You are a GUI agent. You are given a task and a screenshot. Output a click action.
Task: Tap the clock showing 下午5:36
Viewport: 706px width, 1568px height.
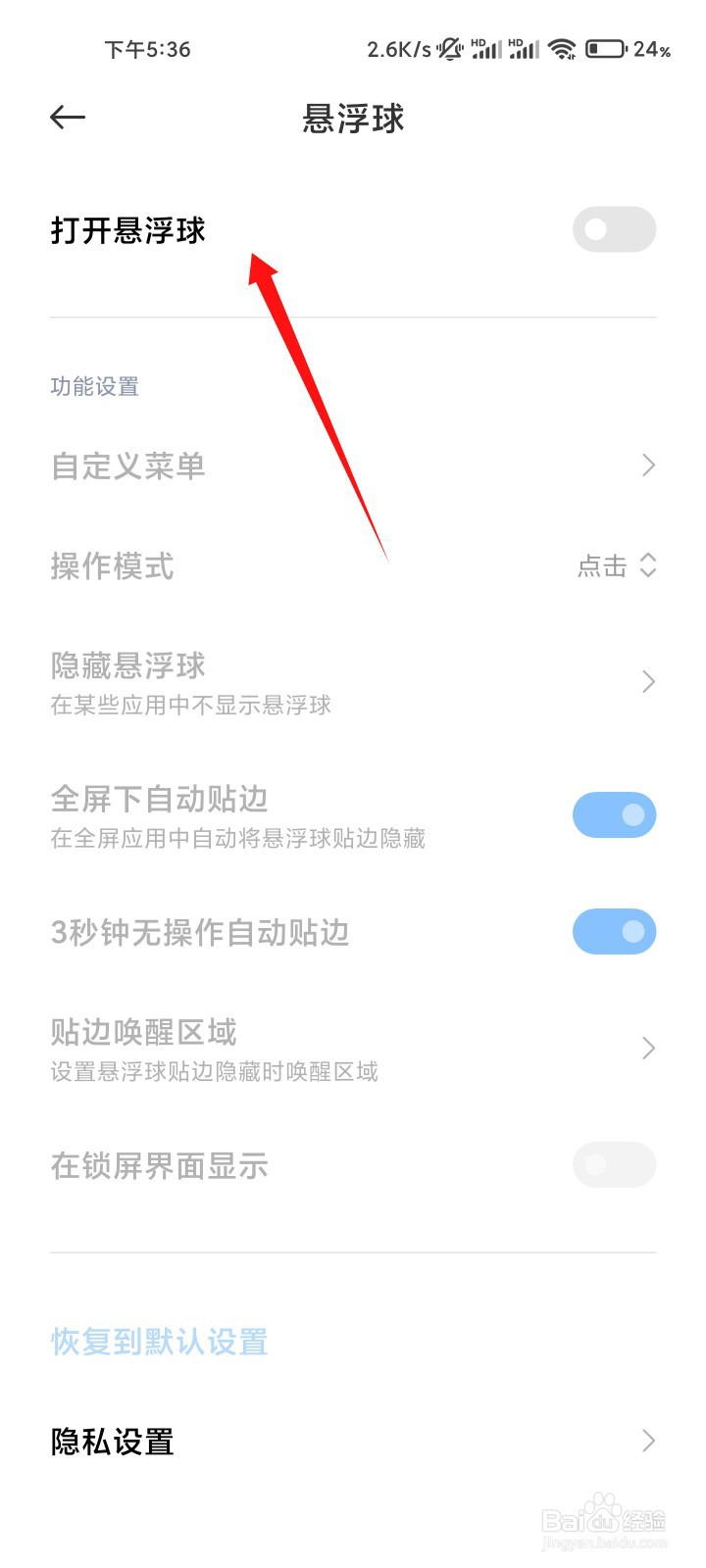tap(147, 49)
